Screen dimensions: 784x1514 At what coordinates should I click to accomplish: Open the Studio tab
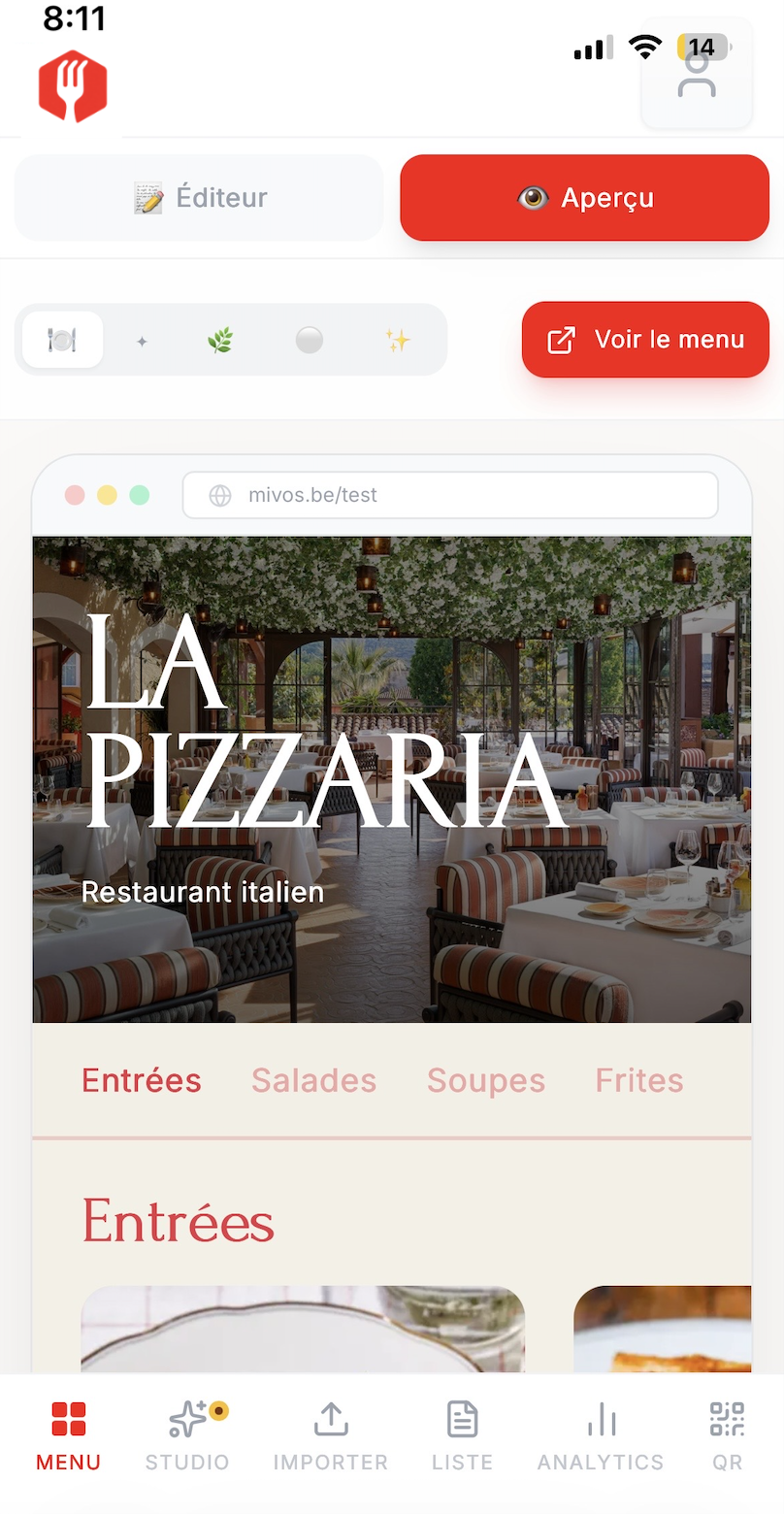pos(188,1435)
